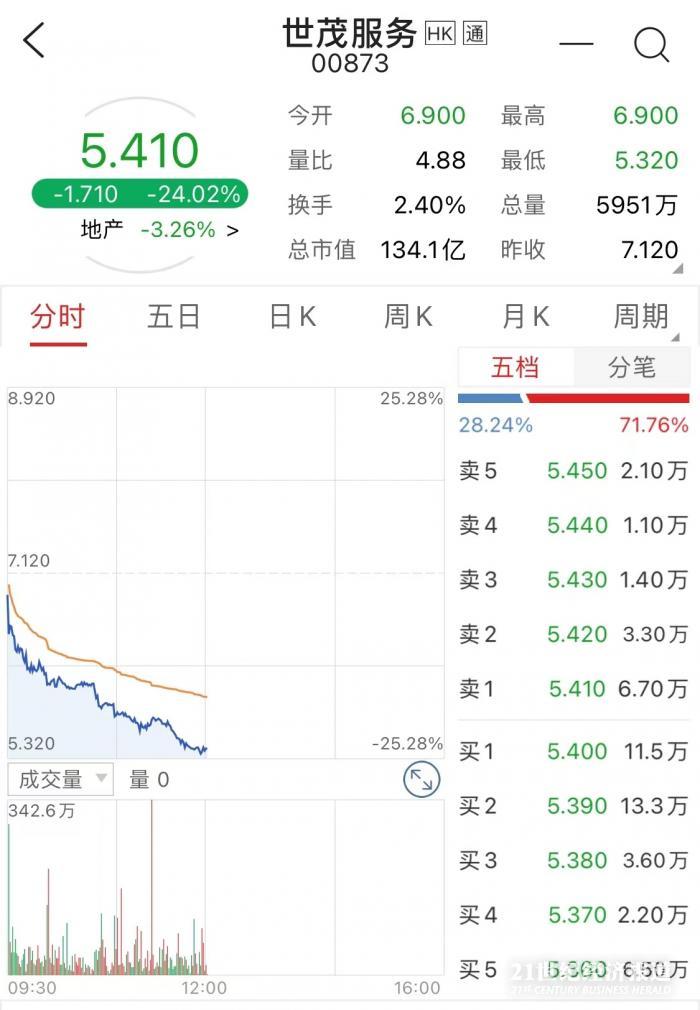Tap the minimize dash icon
This screenshot has height=1010, width=700.
576,44
